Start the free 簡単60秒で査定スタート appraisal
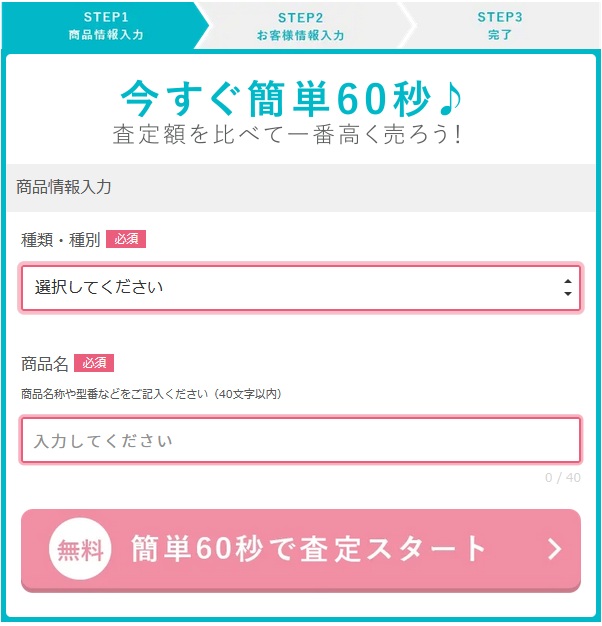Screen dimensions: 602x626 (x=300, y=549)
